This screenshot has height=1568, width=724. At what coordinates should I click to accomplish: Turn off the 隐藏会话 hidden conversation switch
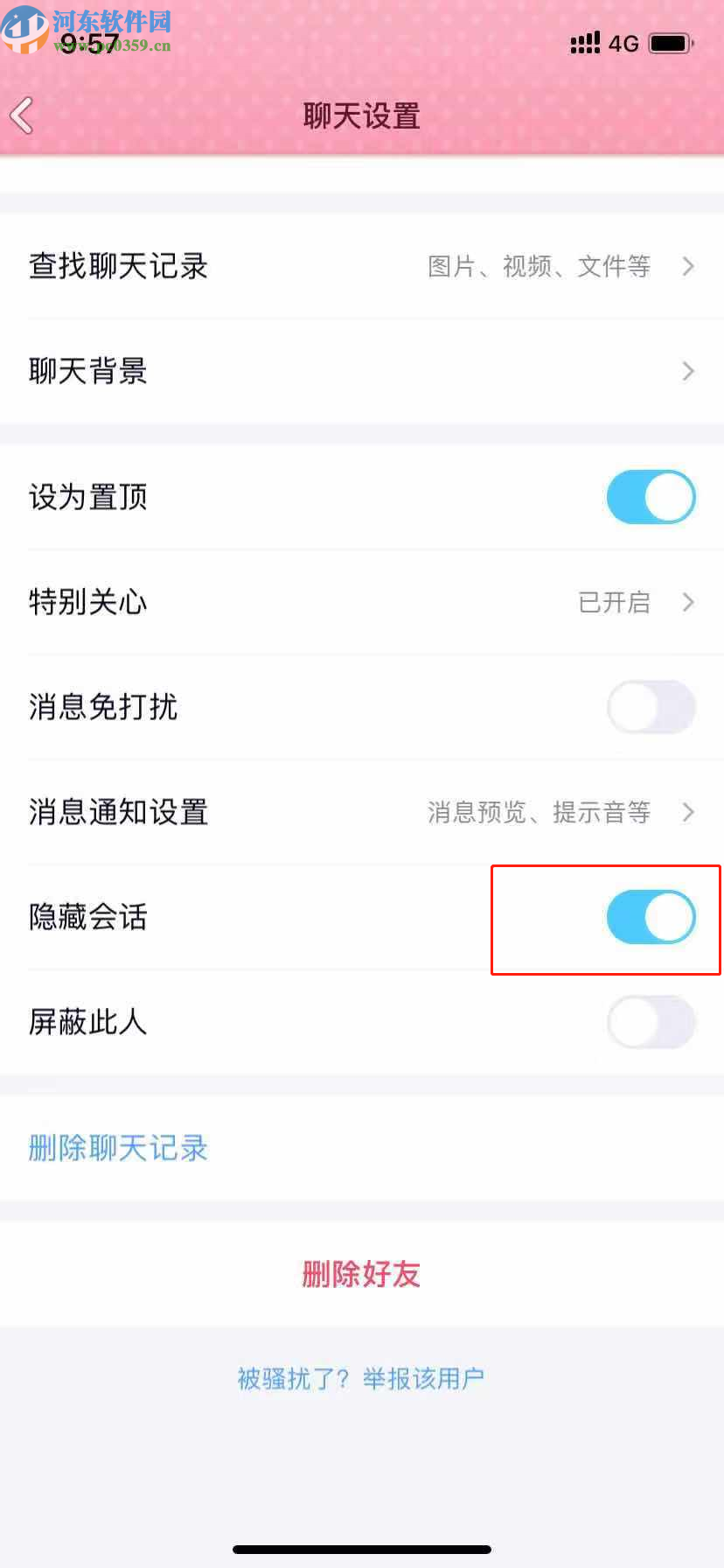(651, 917)
